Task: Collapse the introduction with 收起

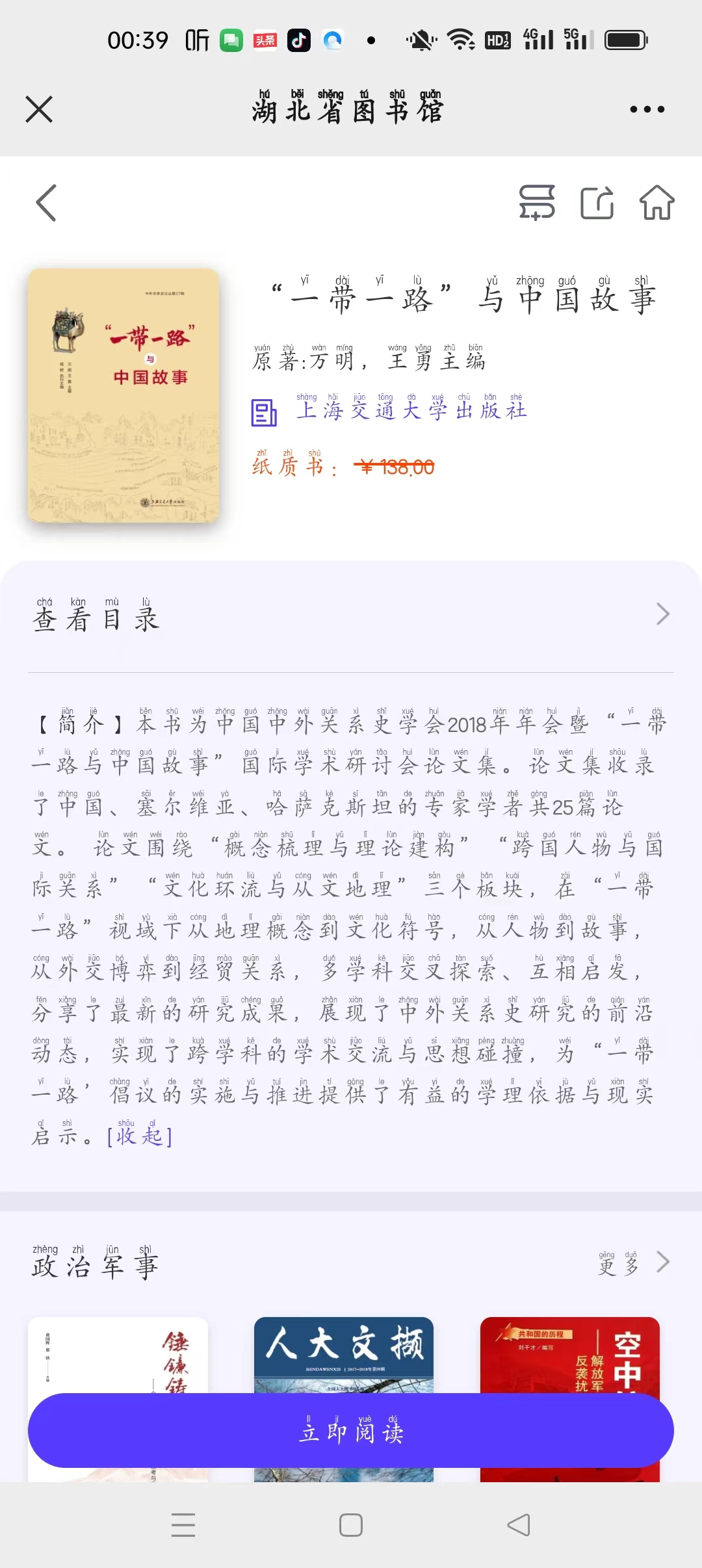Action: click(x=139, y=1136)
